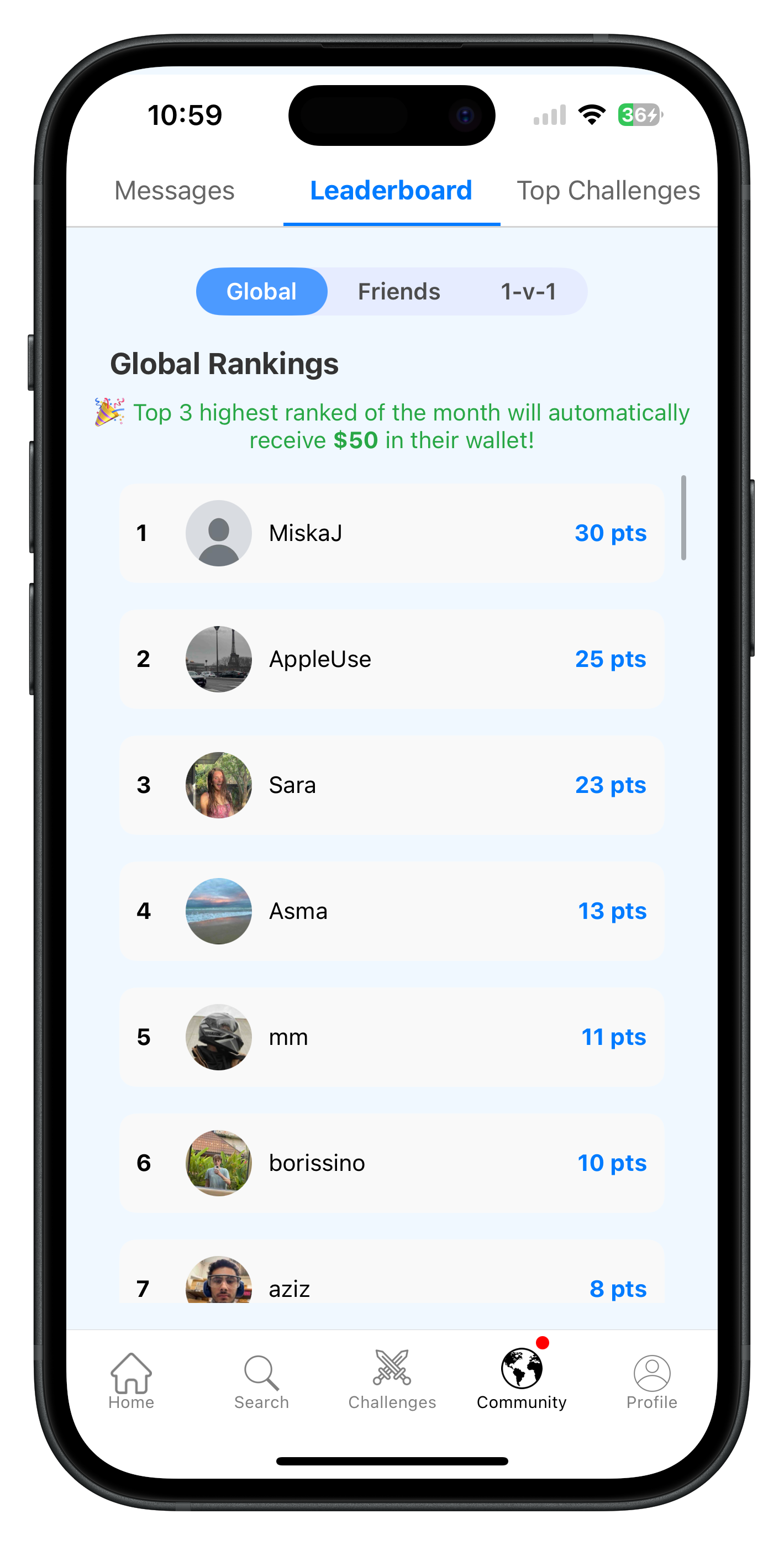The width and height of the screenshot is (784, 1545).
Task: Open the Profile tab
Action: pos(651,1380)
